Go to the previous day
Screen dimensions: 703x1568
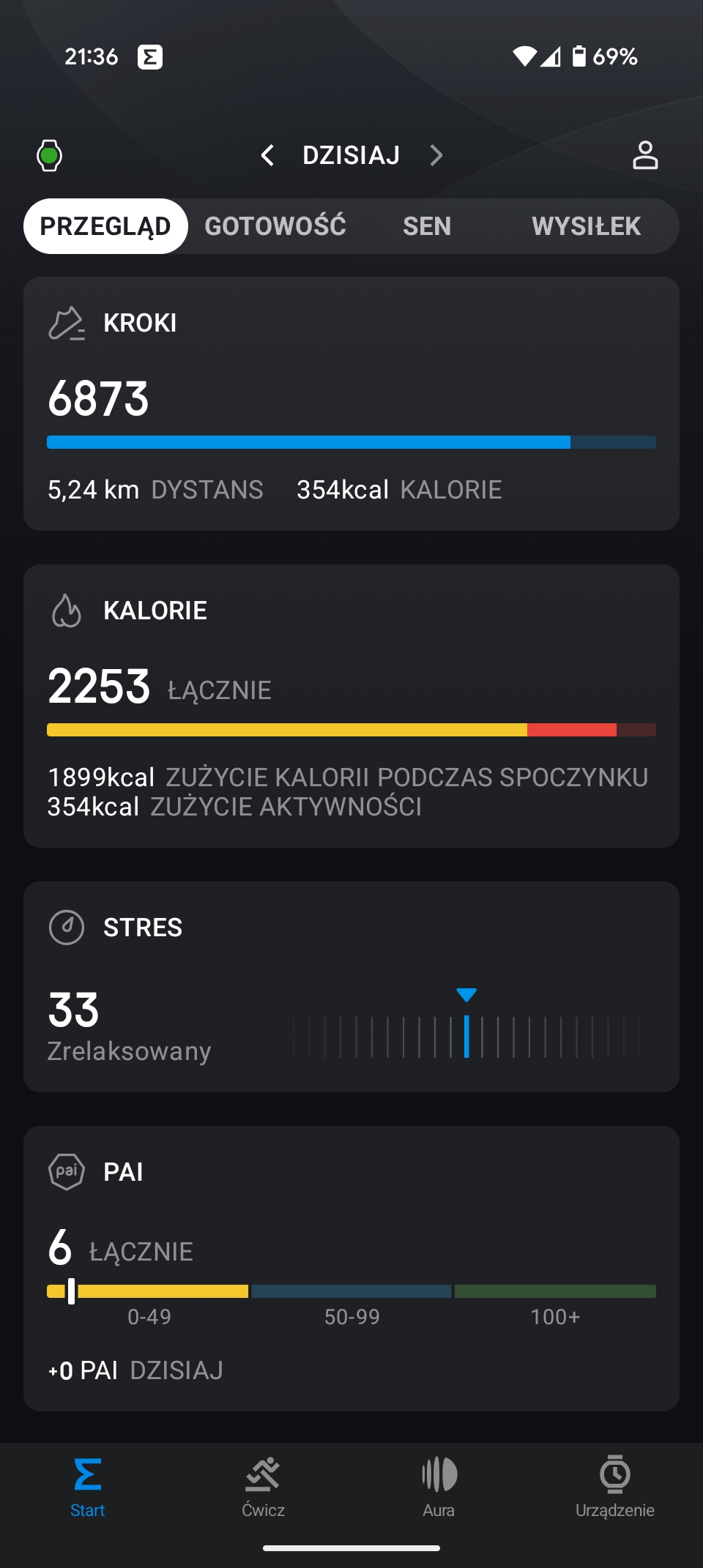point(267,155)
